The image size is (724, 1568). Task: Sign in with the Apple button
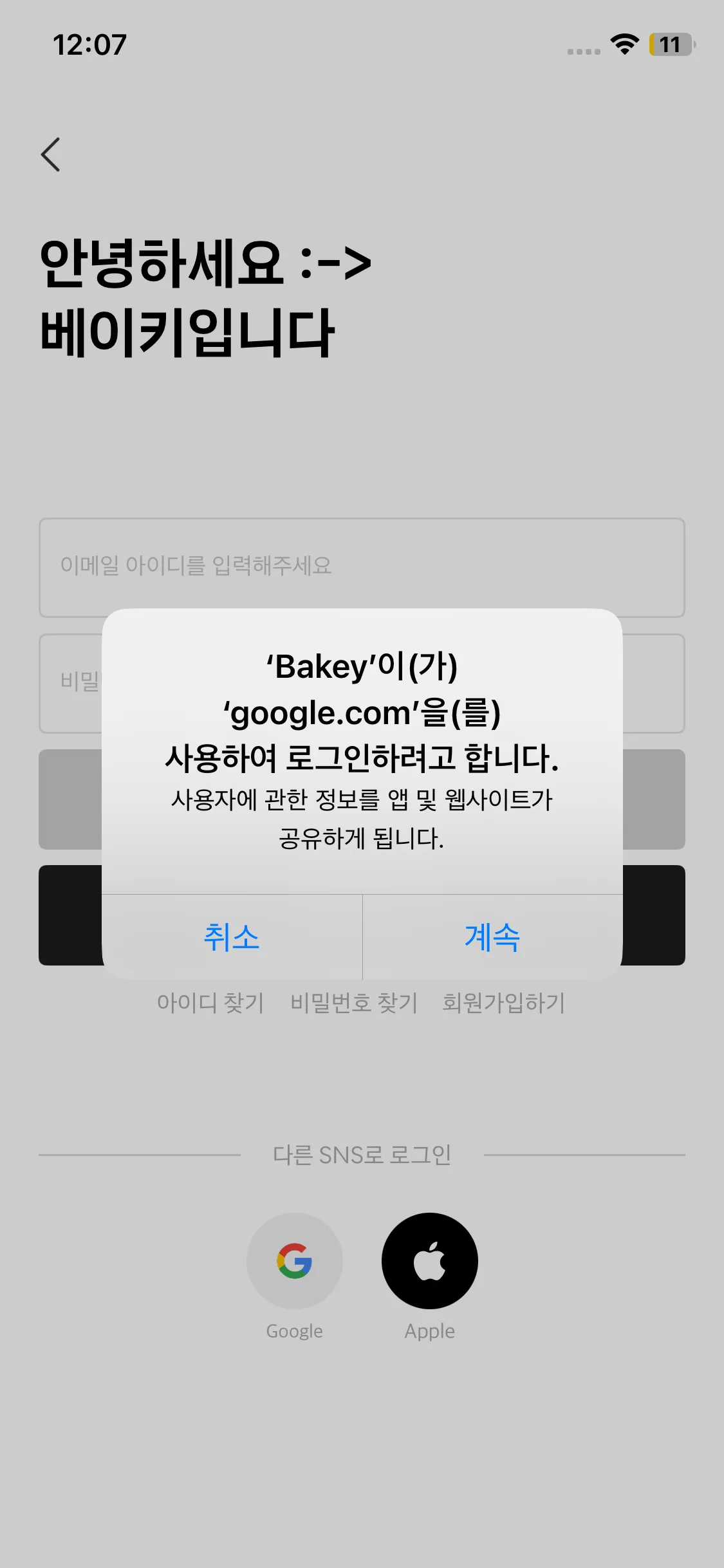(430, 1261)
